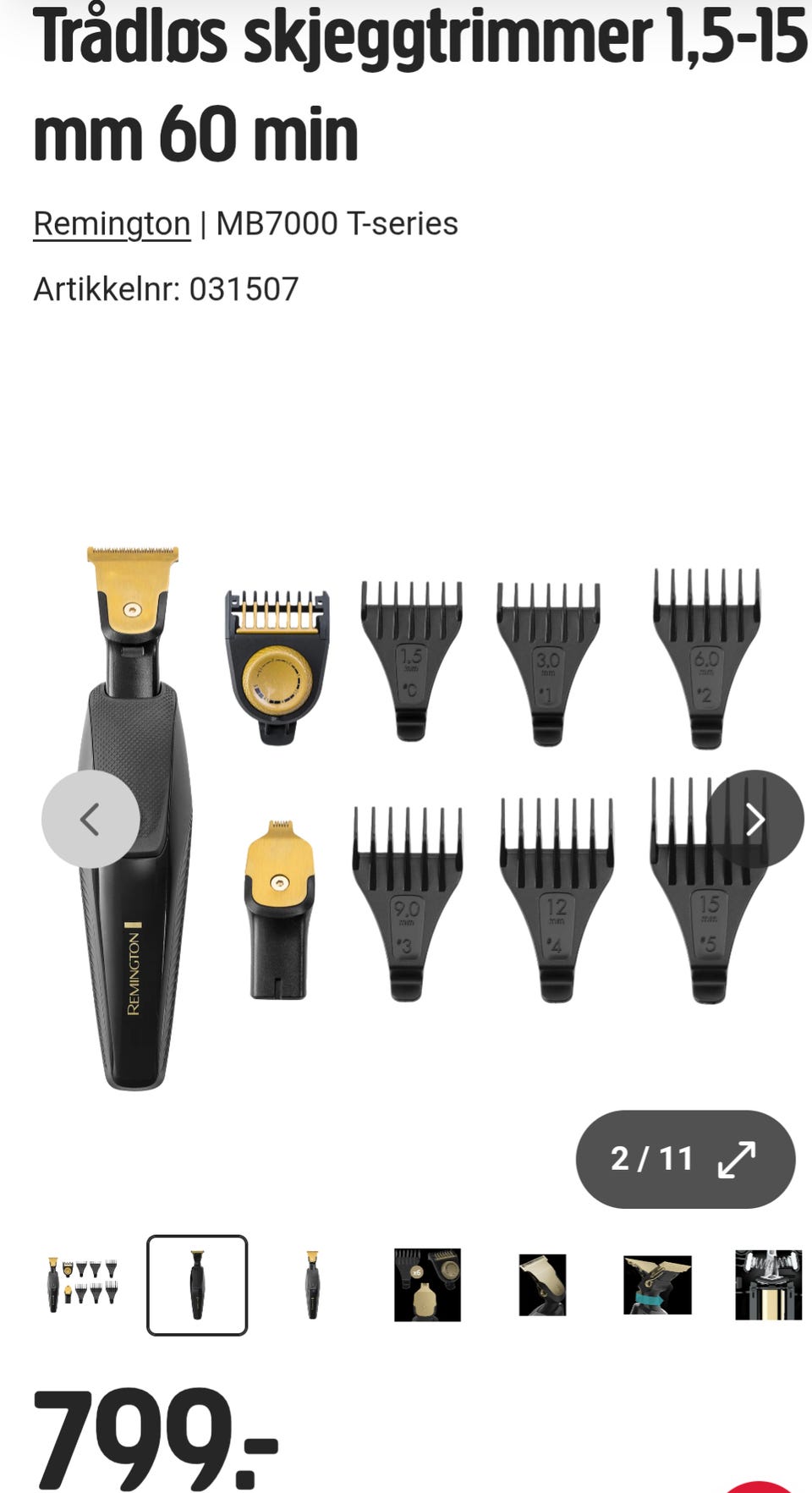
Task: Show the next product image
Action: (754, 819)
